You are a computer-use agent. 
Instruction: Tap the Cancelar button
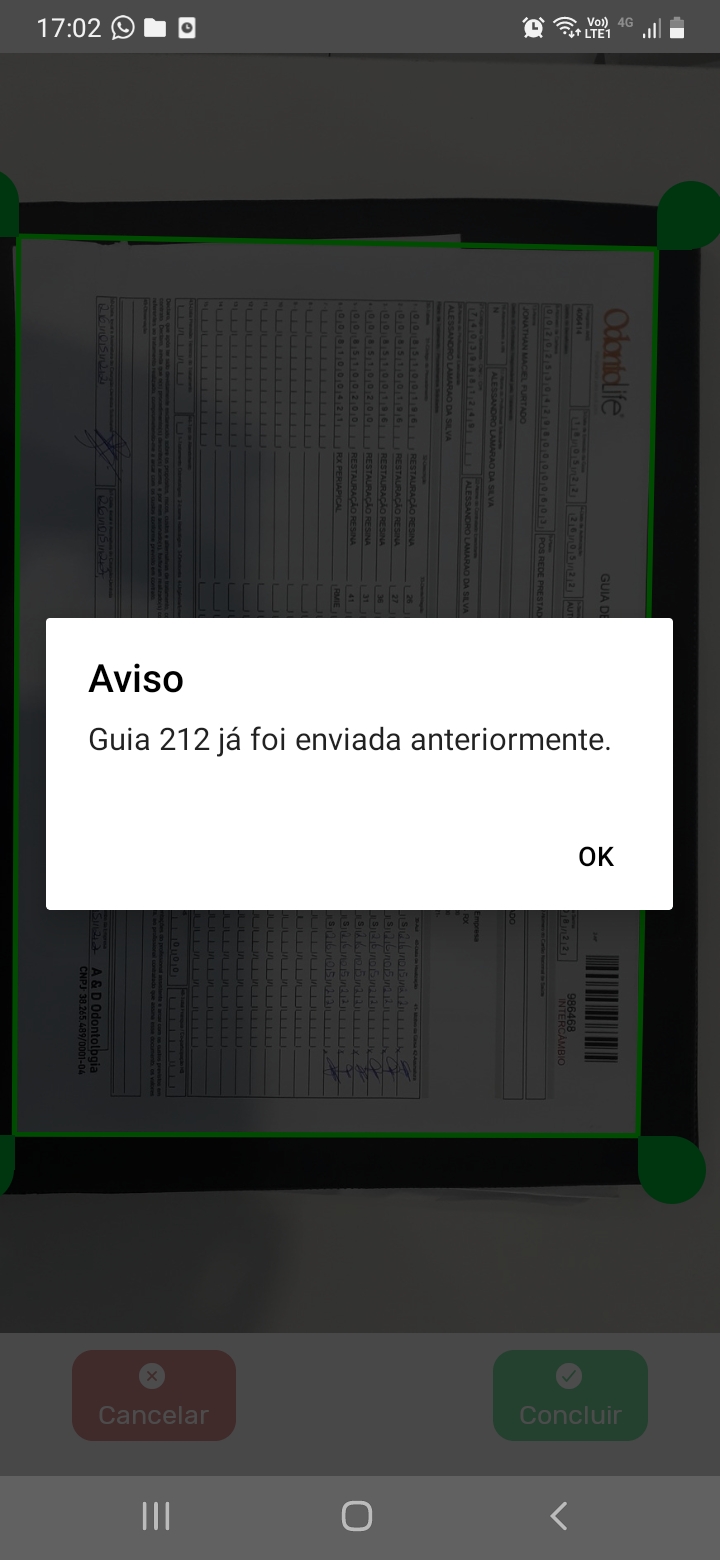pos(154,1395)
